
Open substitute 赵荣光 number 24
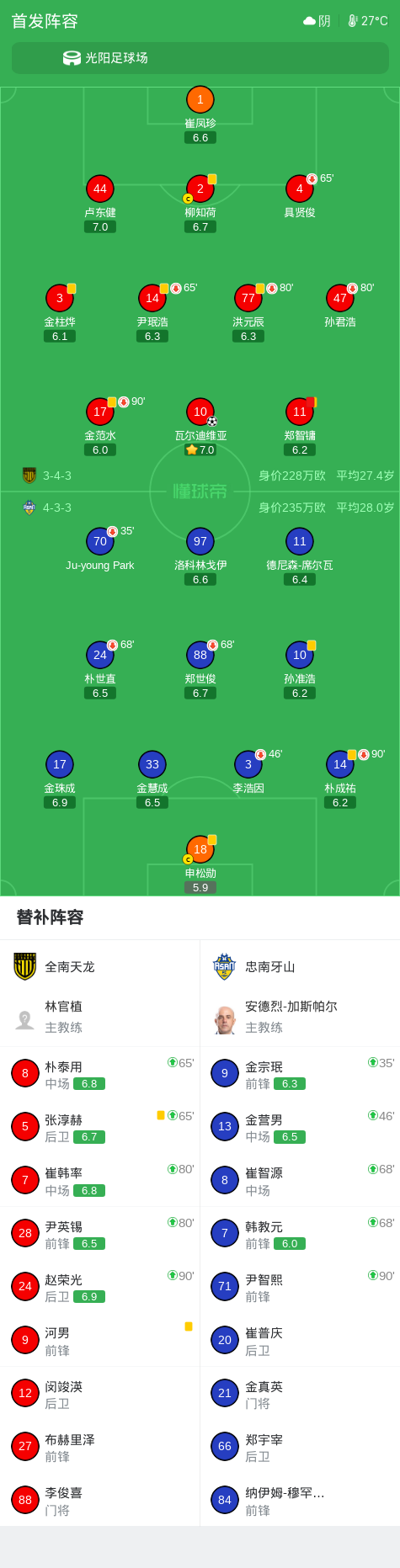[99, 1286]
